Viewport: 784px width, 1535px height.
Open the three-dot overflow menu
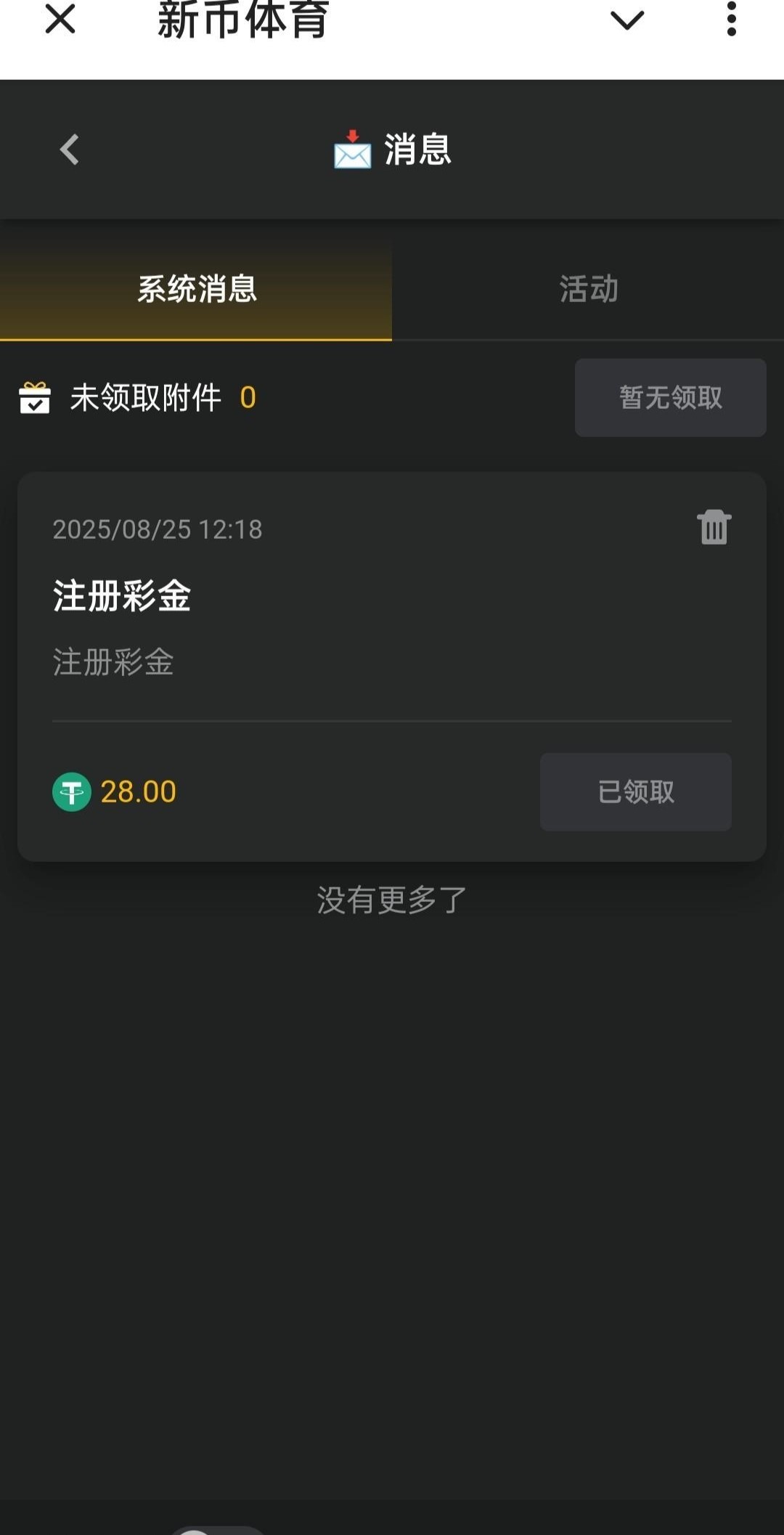point(731,19)
